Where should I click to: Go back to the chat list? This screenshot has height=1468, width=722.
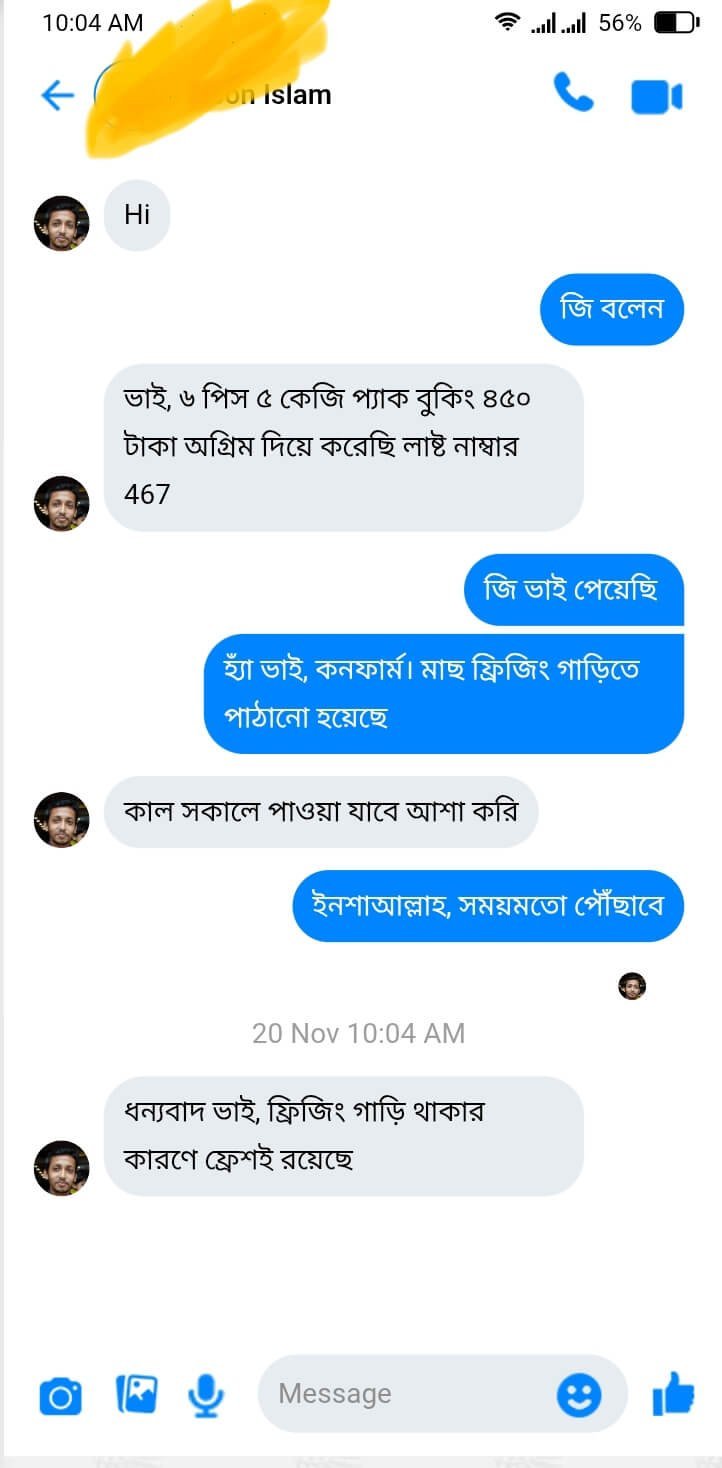pos(57,96)
